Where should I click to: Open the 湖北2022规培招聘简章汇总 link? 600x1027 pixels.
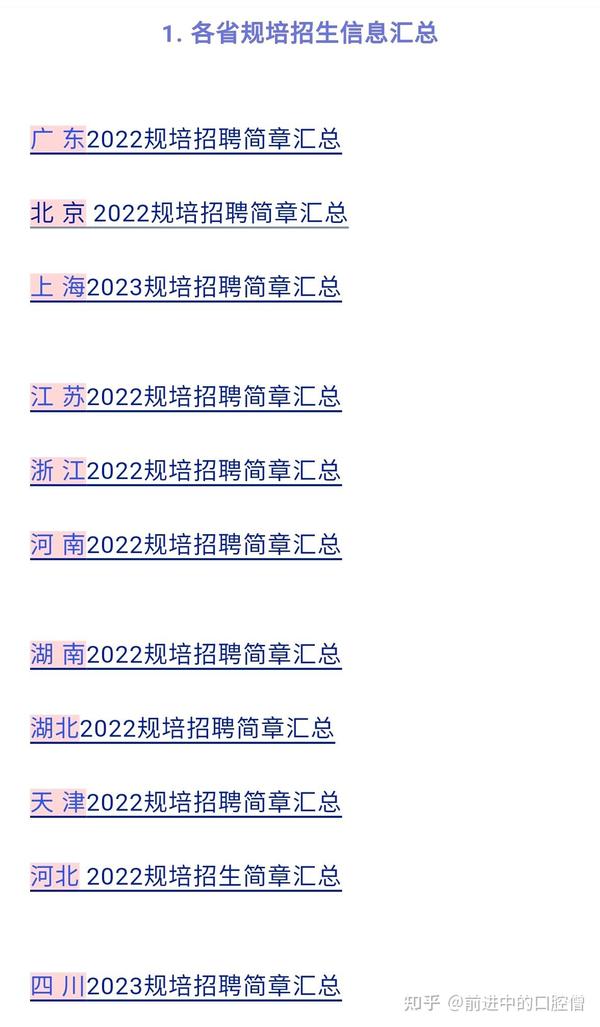click(x=183, y=728)
